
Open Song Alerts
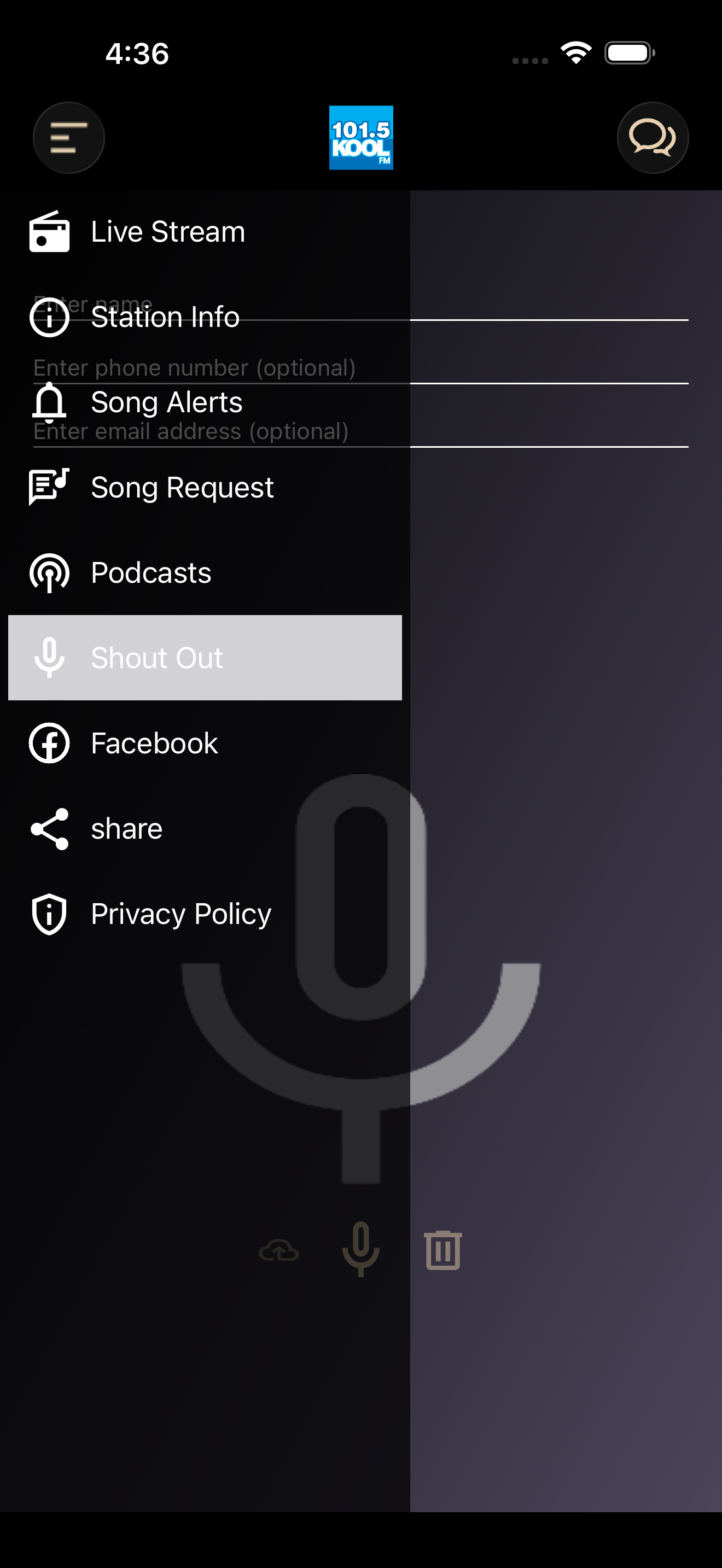pyautogui.click(x=205, y=402)
